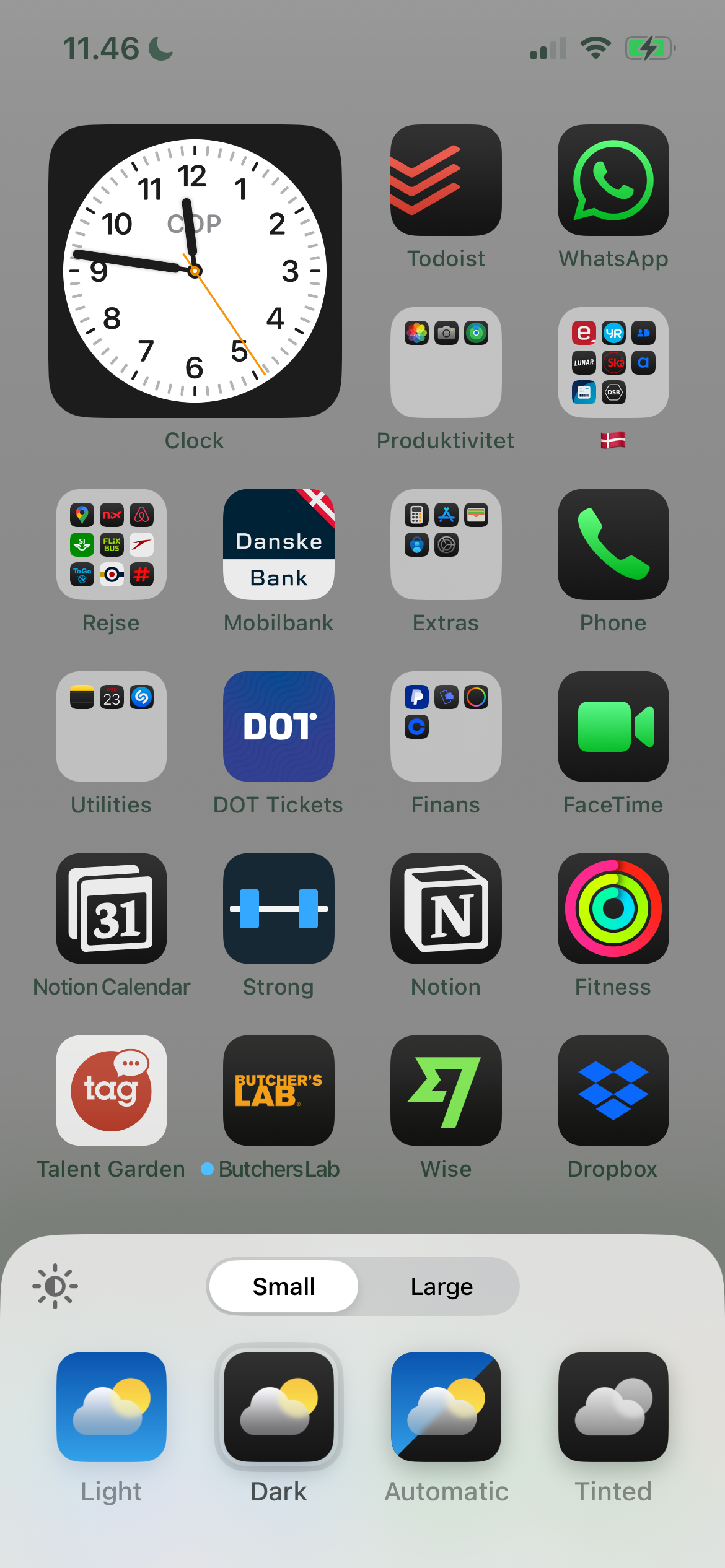Open the Fitness activity rings app
The height and width of the screenshot is (1568, 725).
613,908
